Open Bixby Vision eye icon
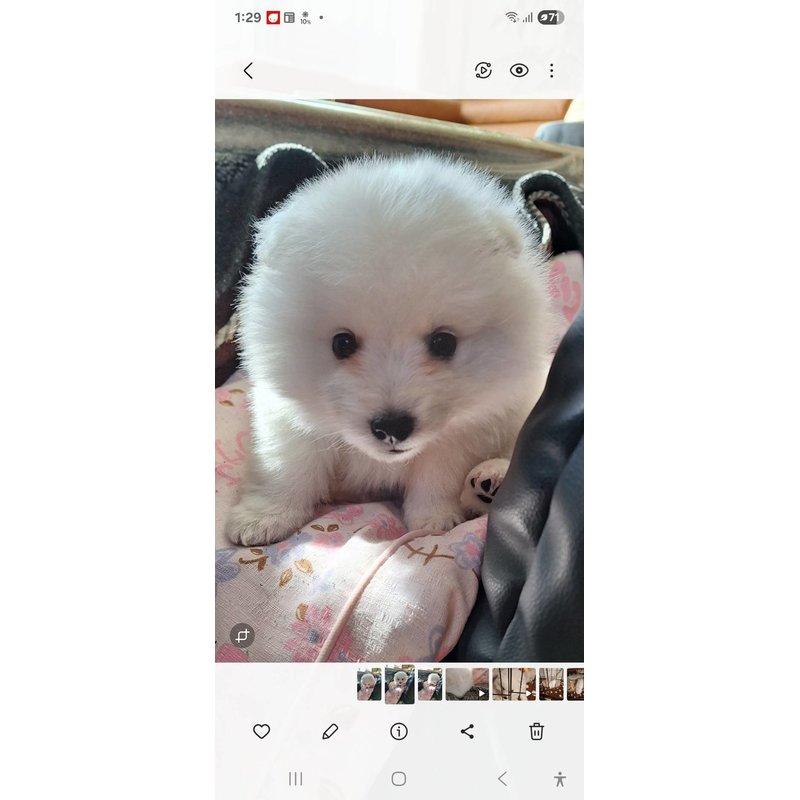The width and height of the screenshot is (800, 800). (519, 71)
